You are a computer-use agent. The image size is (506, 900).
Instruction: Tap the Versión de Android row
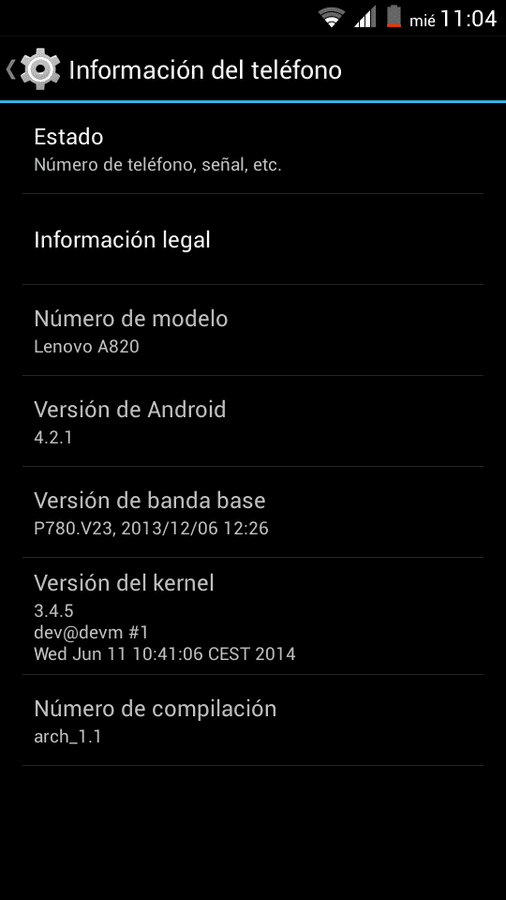[x=253, y=421]
